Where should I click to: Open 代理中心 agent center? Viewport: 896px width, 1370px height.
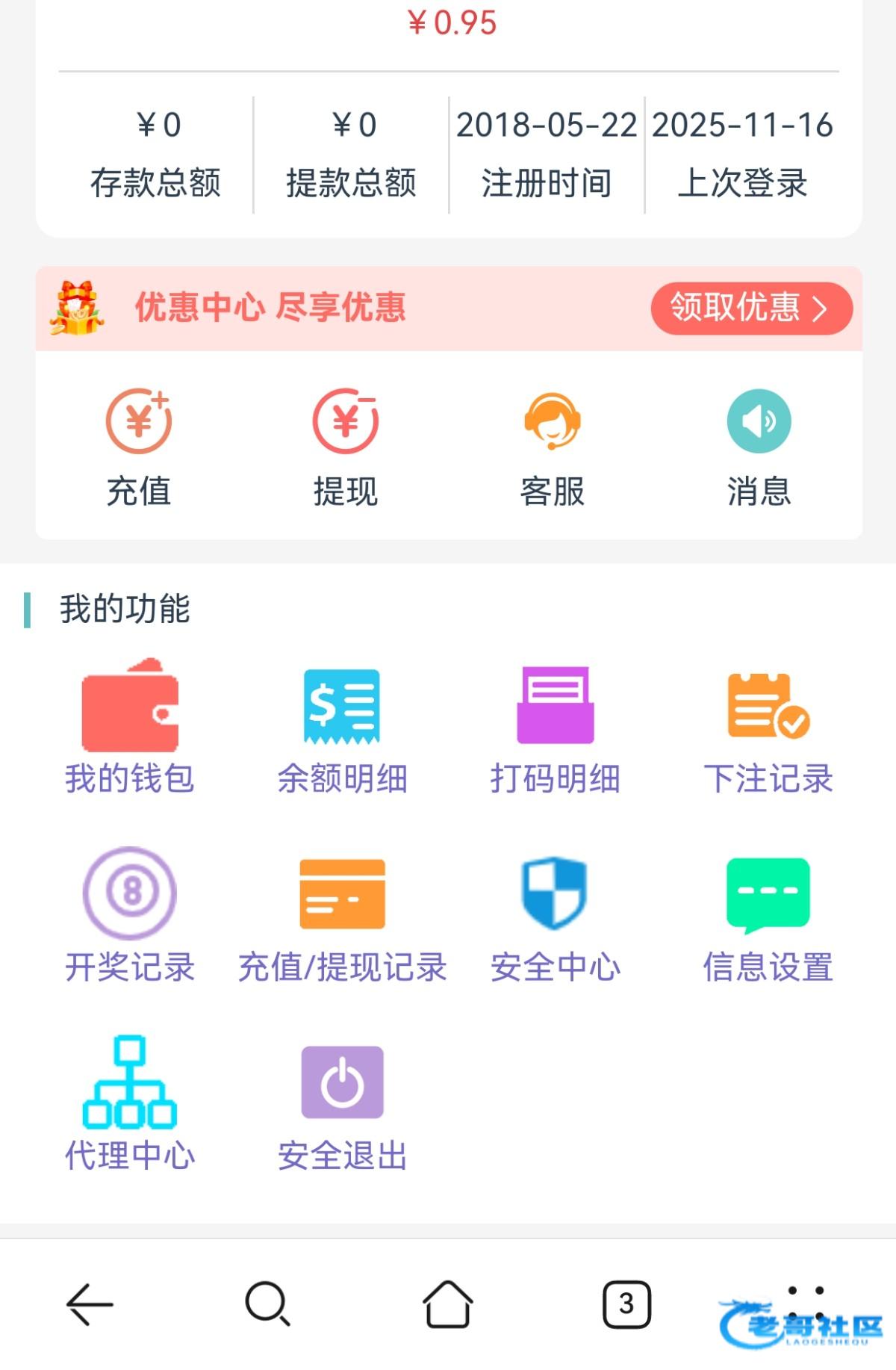tap(130, 1103)
